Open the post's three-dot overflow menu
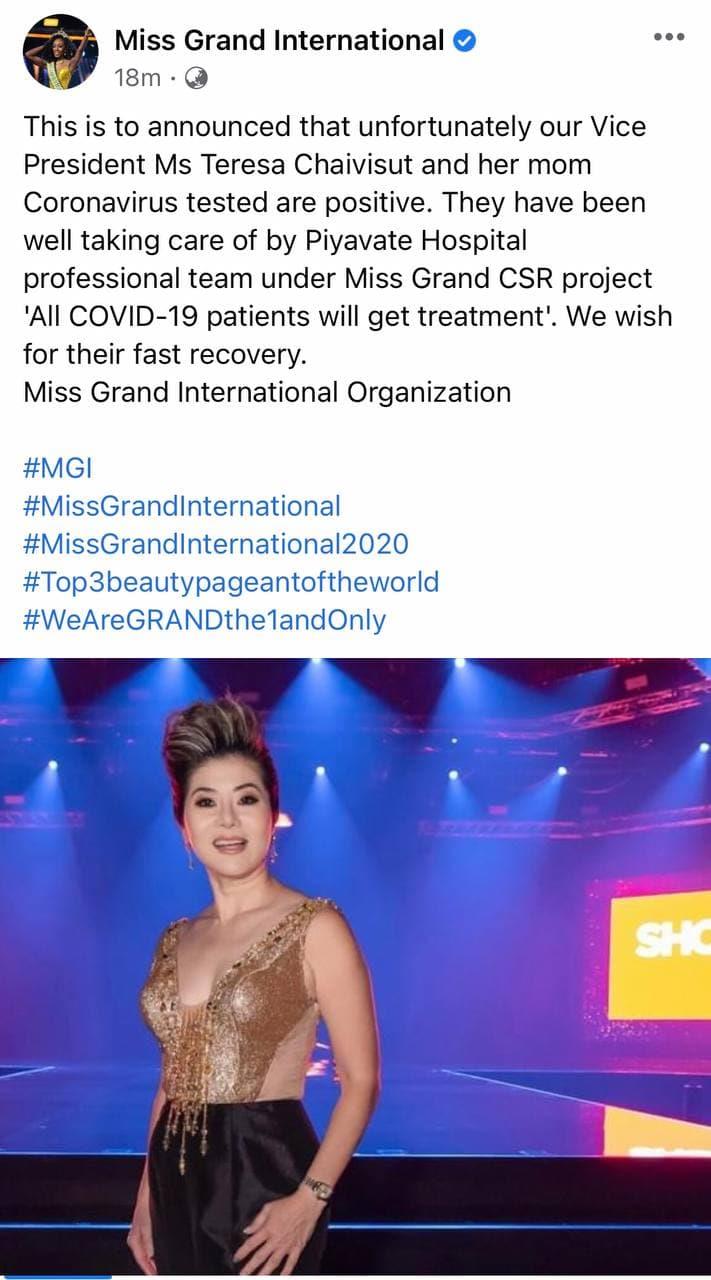The height and width of the screenshot is (1280, 711). click(x=668, y=37)
